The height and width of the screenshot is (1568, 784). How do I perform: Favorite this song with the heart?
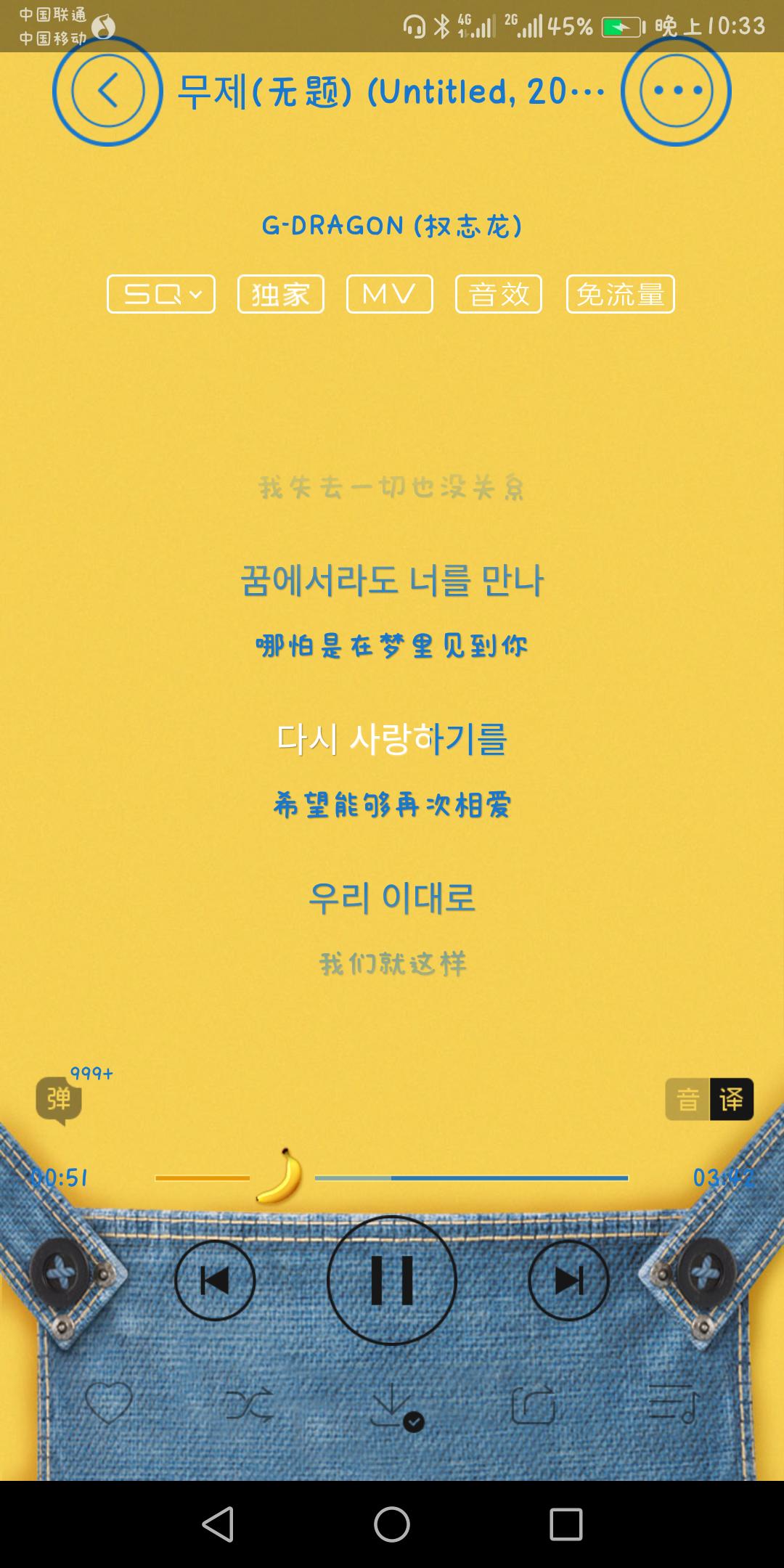click(109, 1402)
